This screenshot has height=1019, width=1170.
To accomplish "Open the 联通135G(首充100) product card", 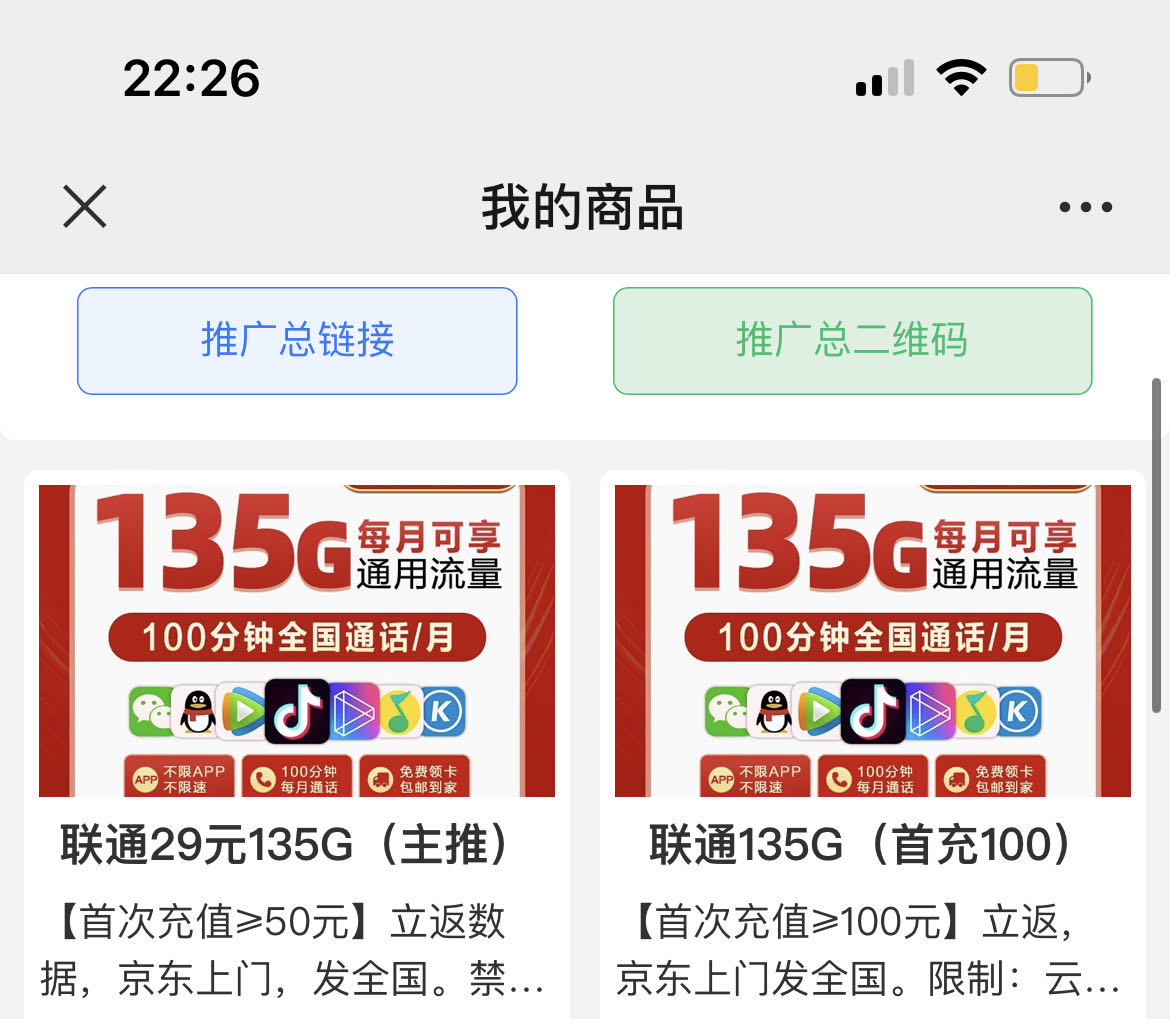I will click(872, 700).
